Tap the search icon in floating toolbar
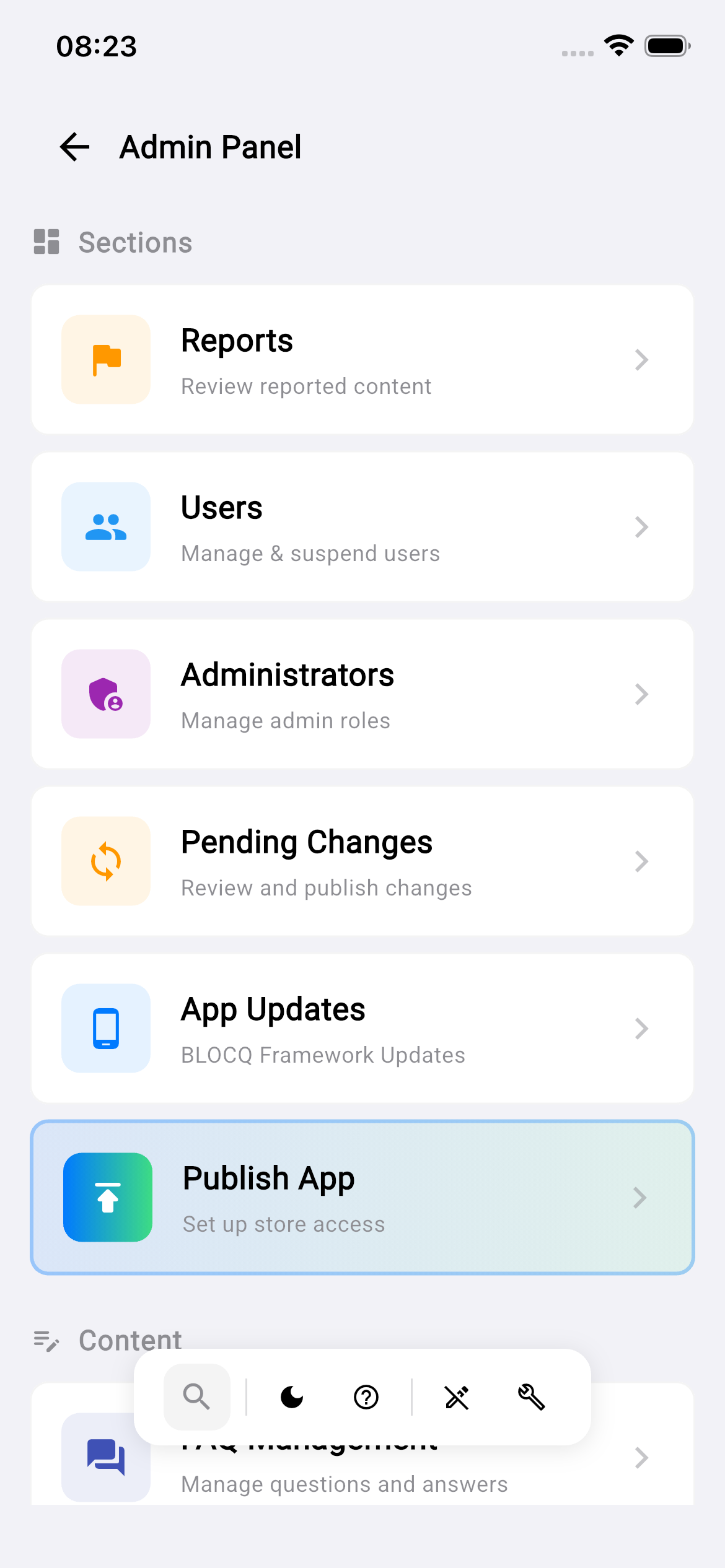This screenshot has width=725, height=1568. [x=196, y=1397]
